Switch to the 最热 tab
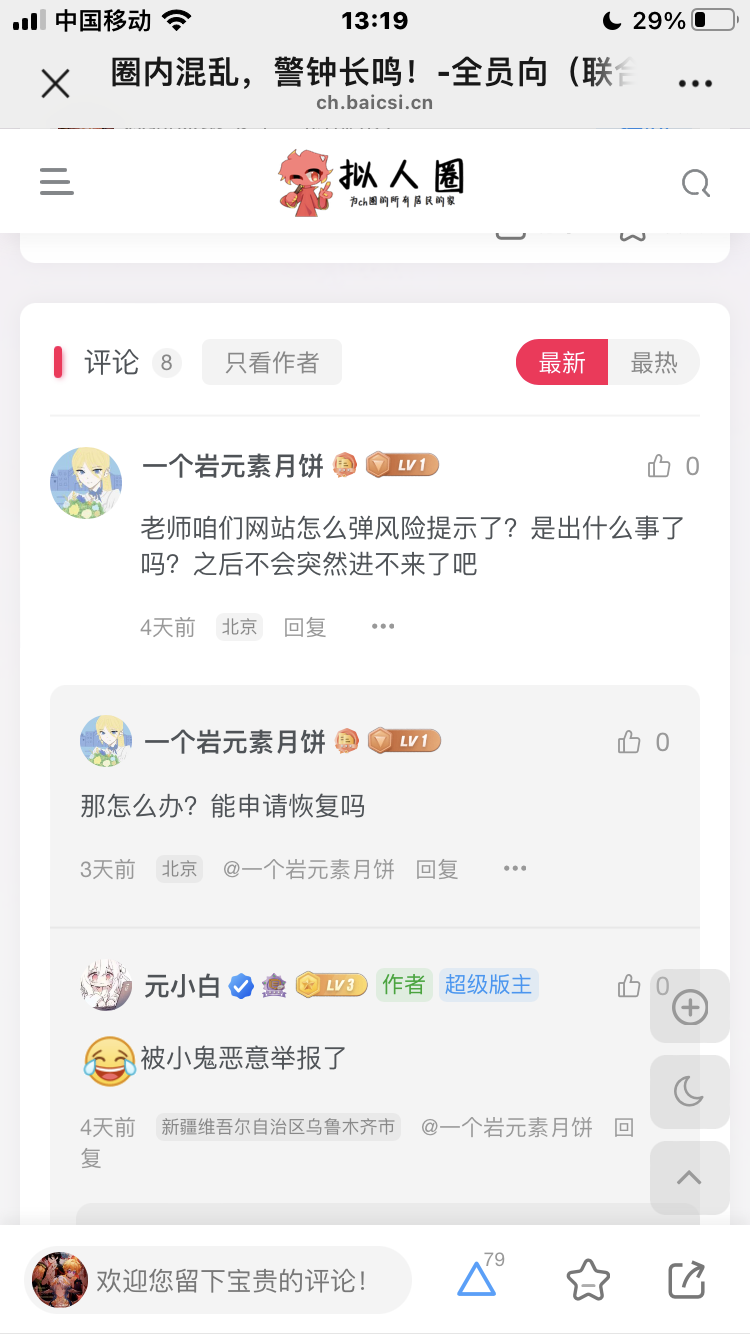Screen dimensions: 750x1334 (x=655, y=362)
